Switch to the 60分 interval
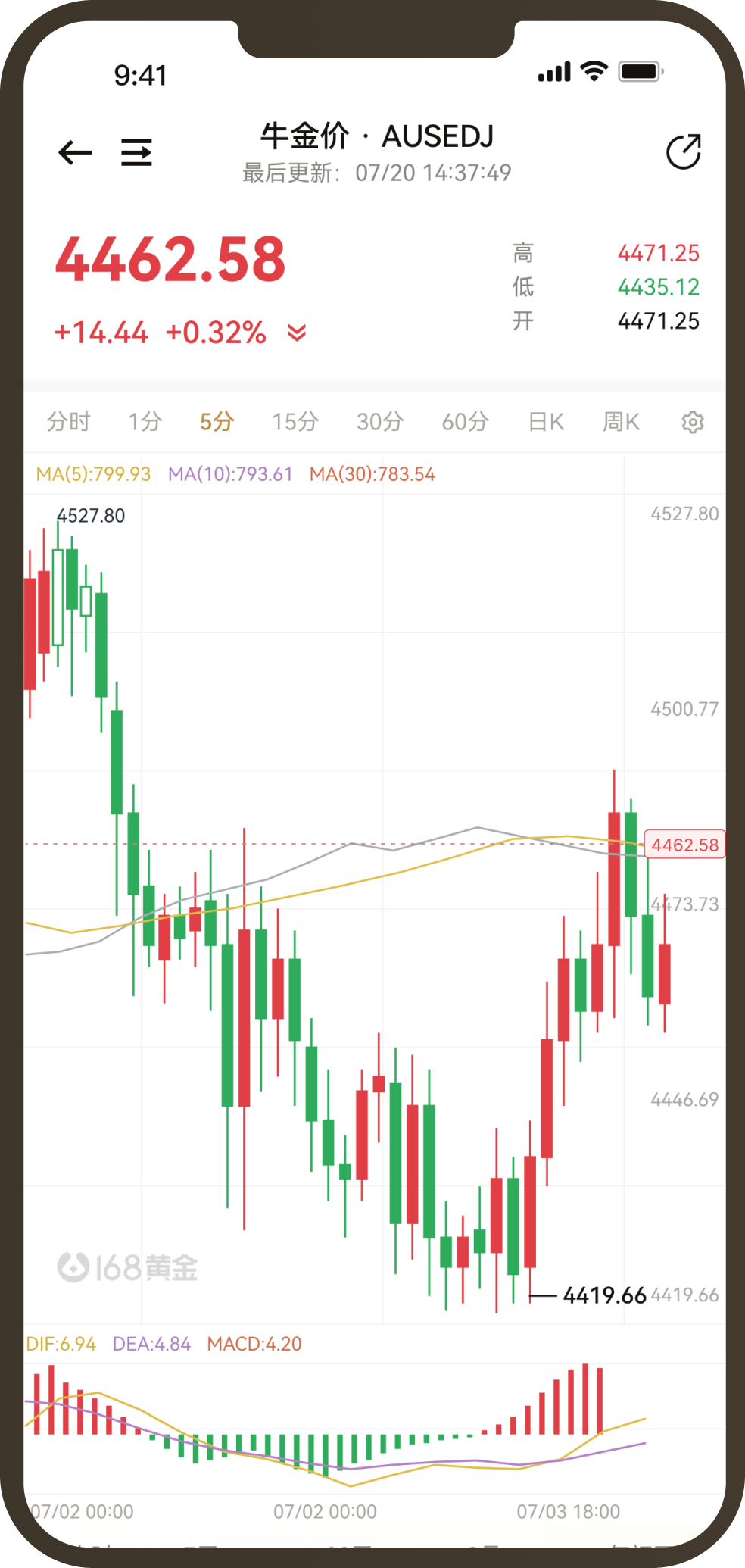The width and height of the screenshot is (745, 1568). point(466,421)
